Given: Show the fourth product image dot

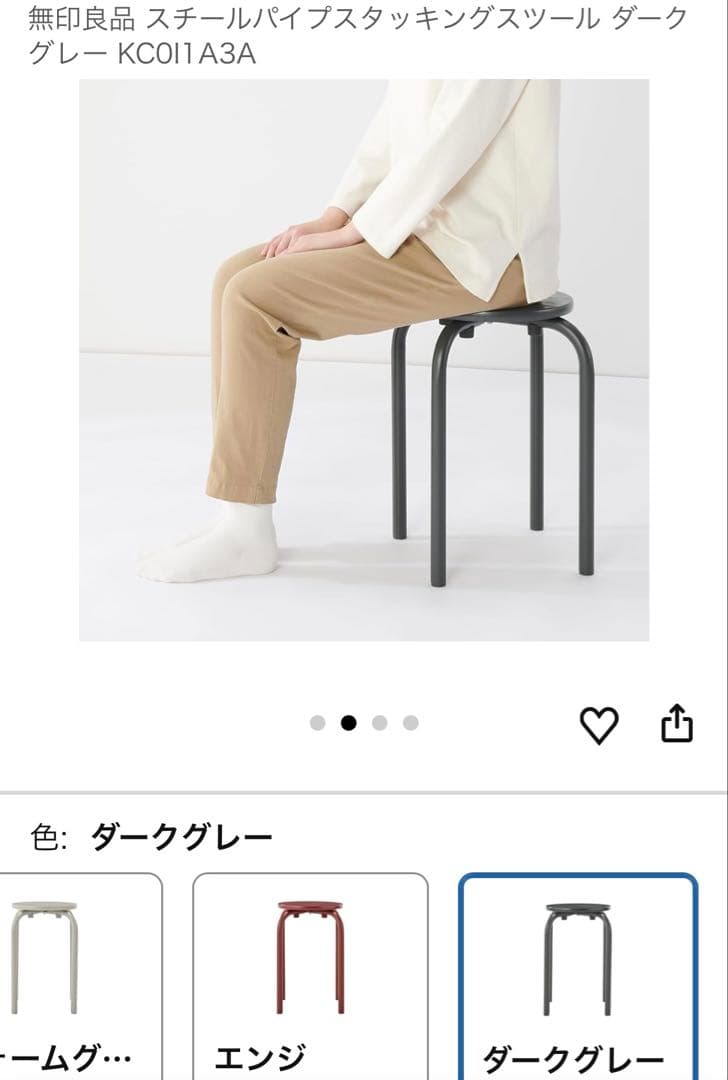Looking at the screenshot, I should [411, 723].
